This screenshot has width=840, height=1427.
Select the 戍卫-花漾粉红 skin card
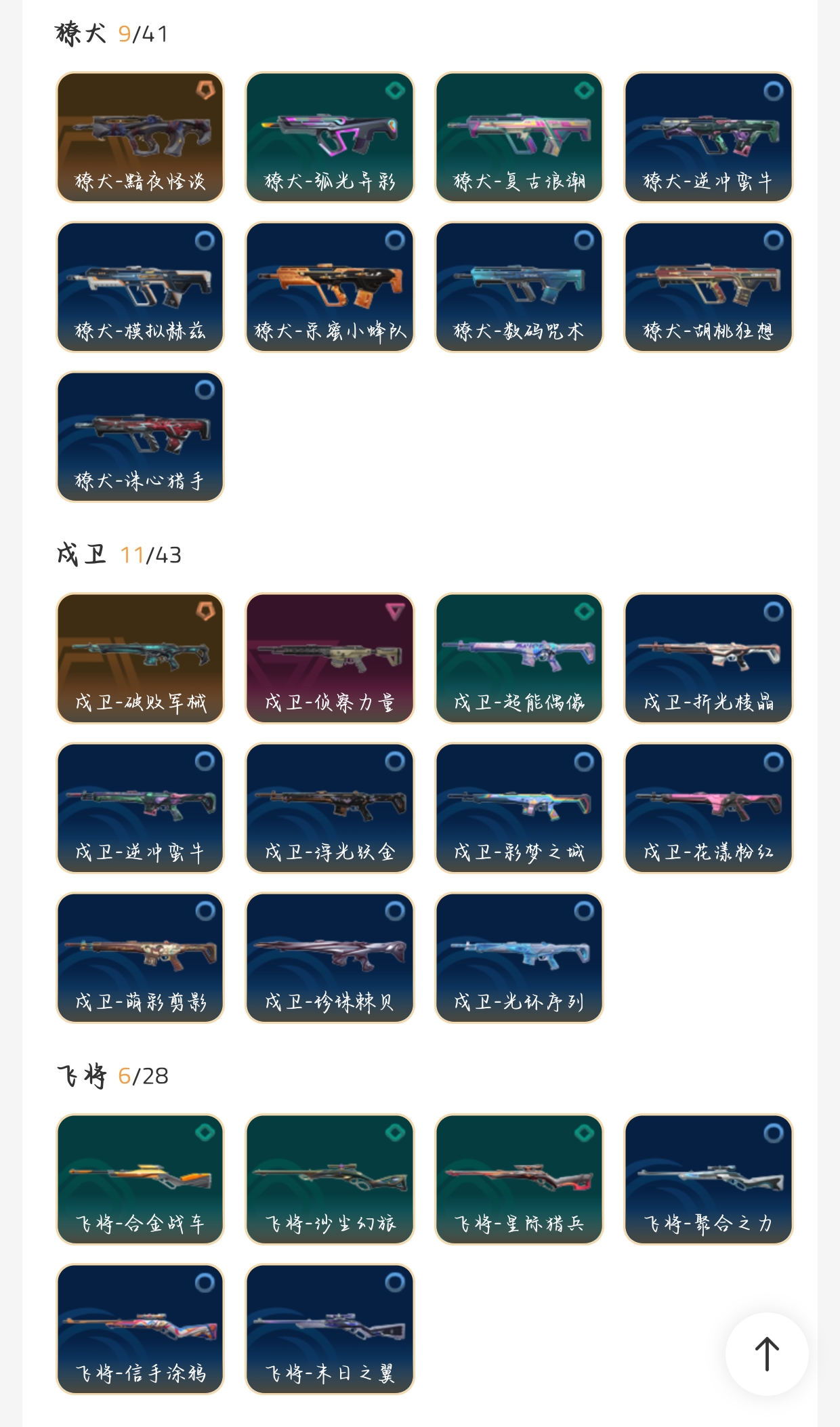[709, 809]
